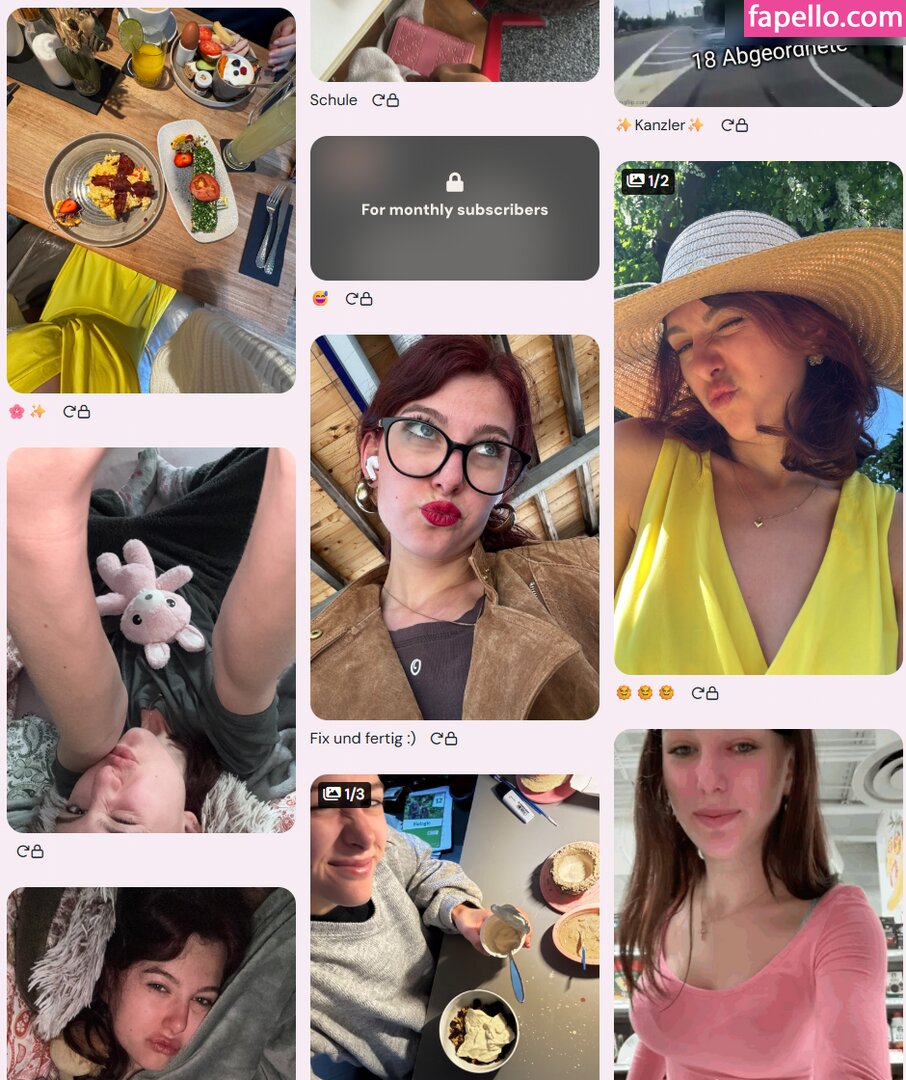
Task: Open the post with the grey blanket selfie
Action: 151,985
